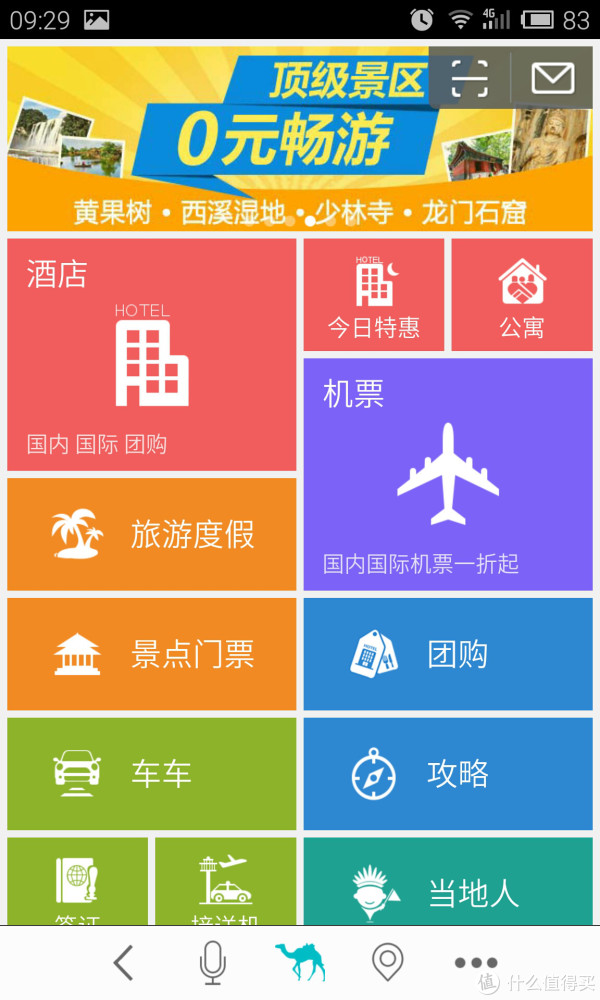Viewport: 600px width, 1000px height.
Task: Open the messages envelope icon
Action: (x=553, y=78)
